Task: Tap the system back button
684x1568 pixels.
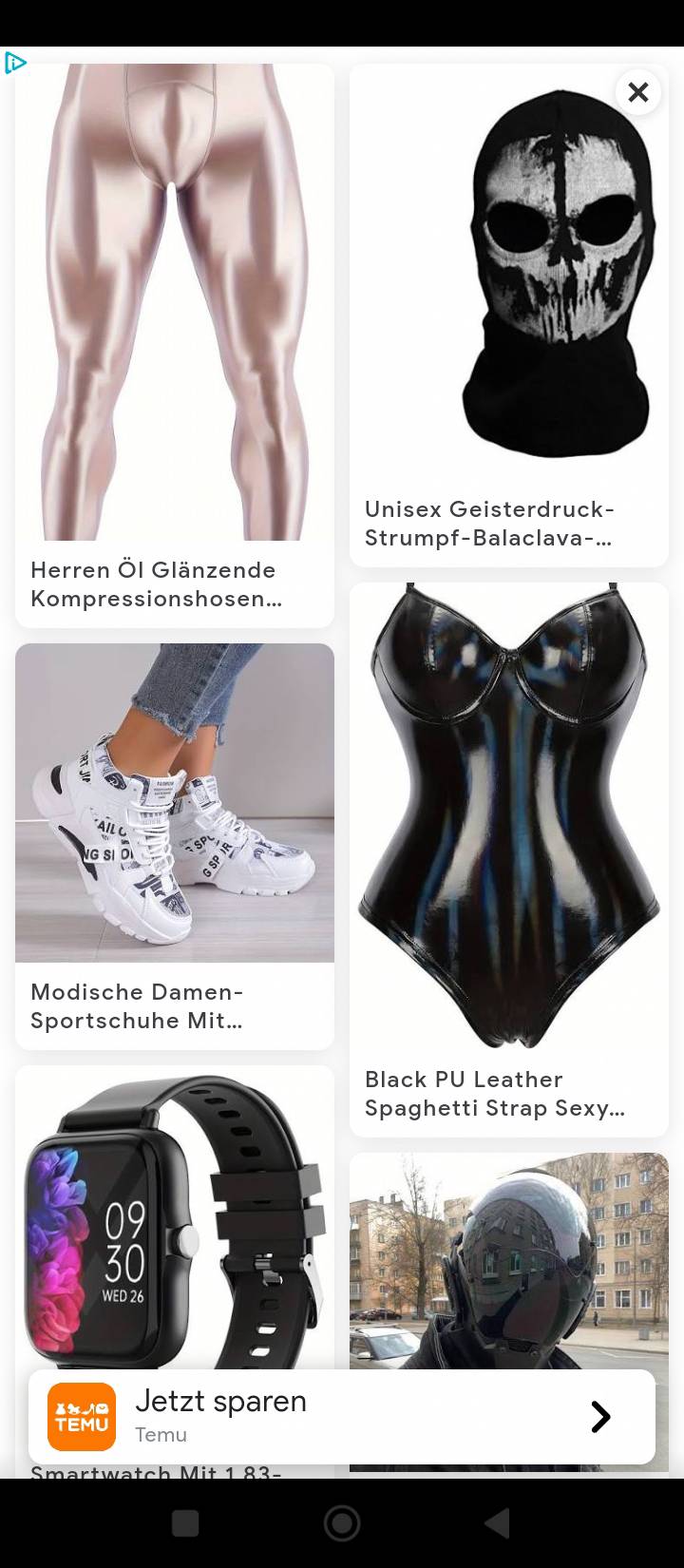Action: pyautogui.click(x=498, y=1523)
